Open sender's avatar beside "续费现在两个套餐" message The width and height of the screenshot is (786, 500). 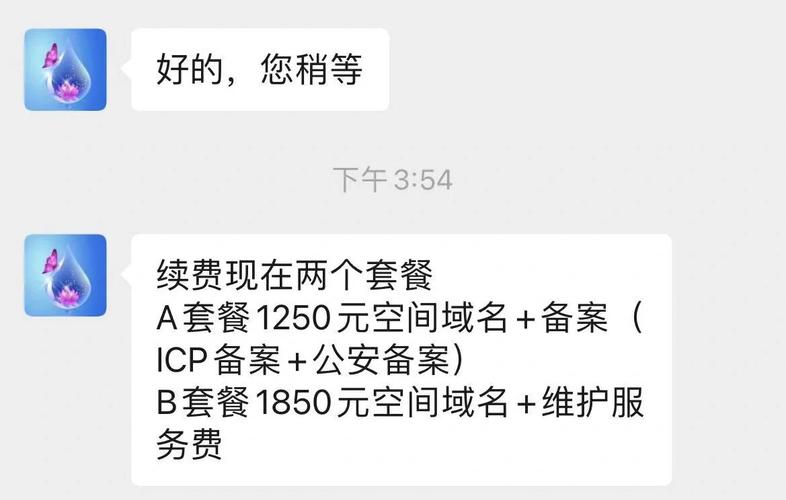coord(65,275)
